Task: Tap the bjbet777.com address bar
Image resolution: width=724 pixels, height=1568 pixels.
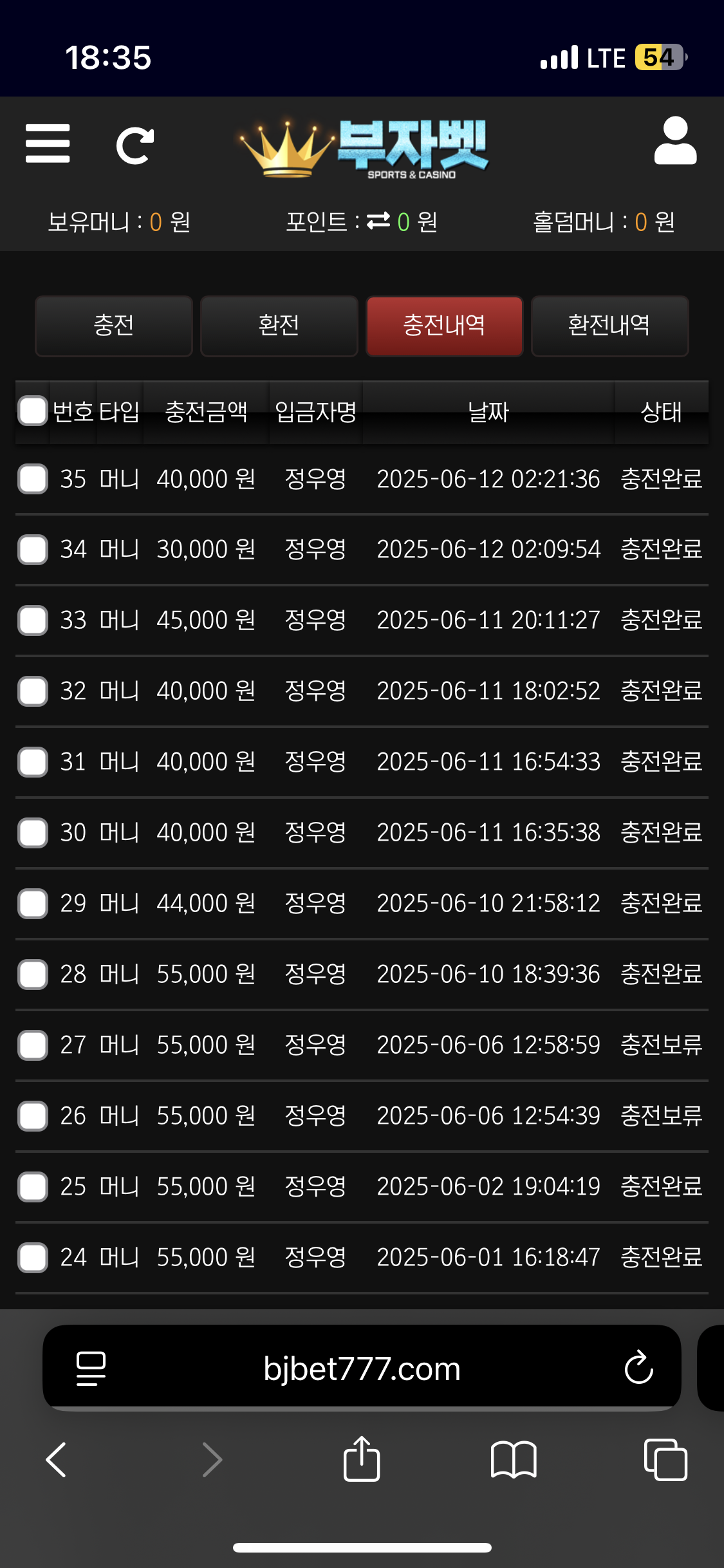Action: (362, 1368)
